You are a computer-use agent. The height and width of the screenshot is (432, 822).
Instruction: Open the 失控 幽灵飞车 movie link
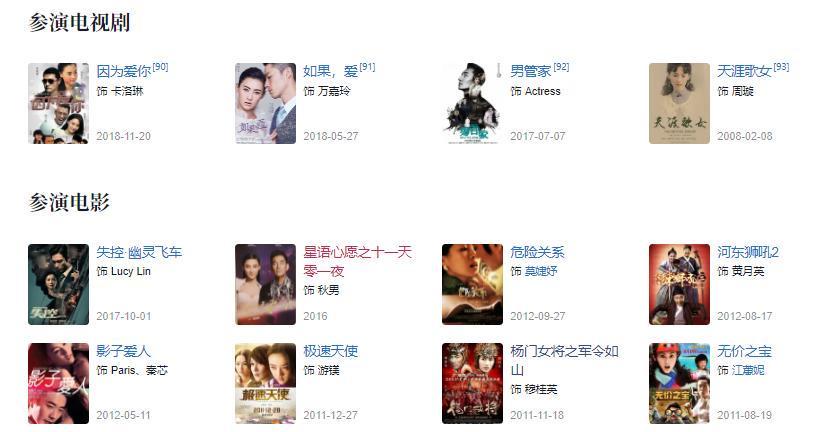point(139,252)
